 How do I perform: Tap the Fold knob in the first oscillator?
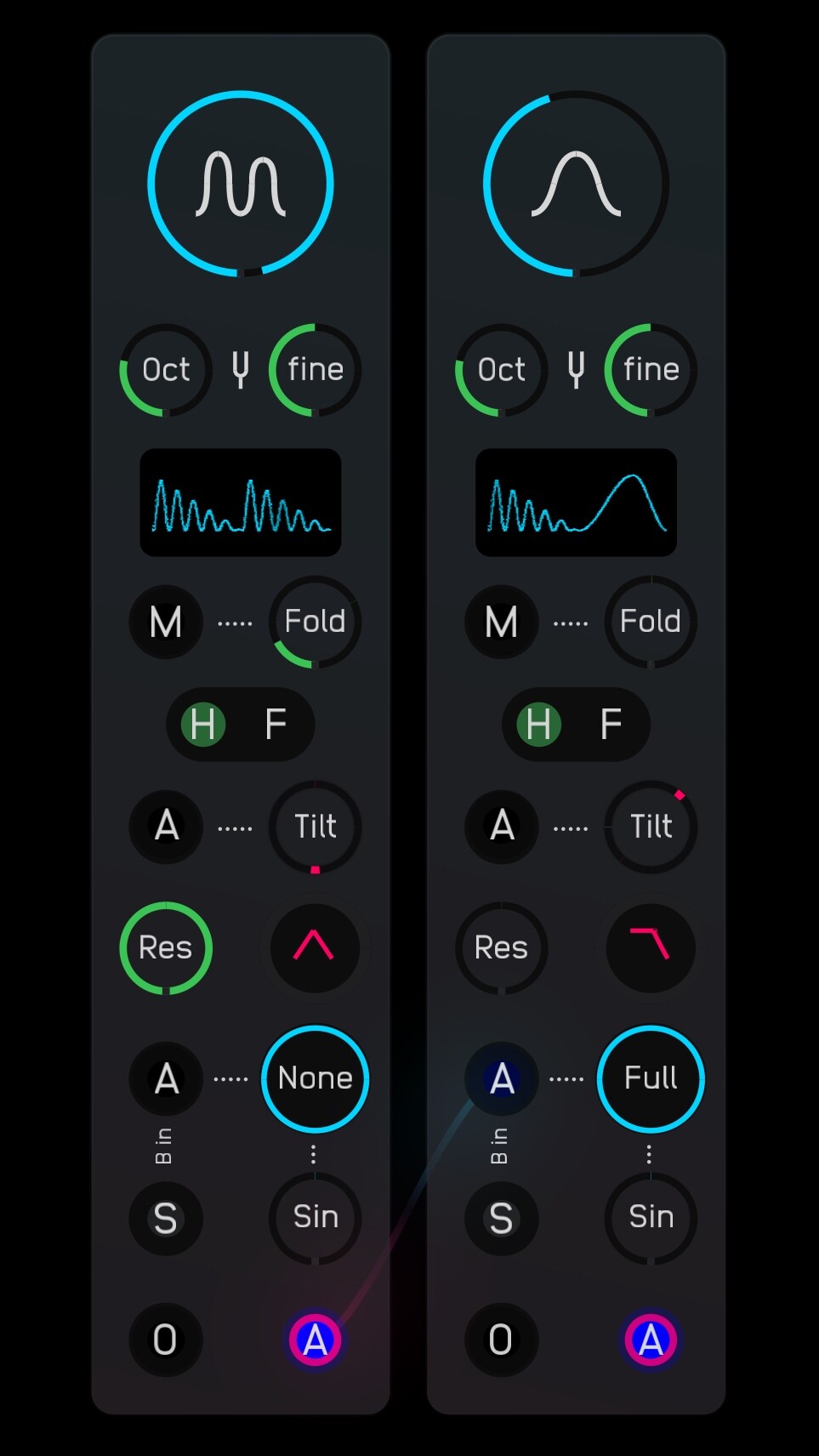(315, 622)
